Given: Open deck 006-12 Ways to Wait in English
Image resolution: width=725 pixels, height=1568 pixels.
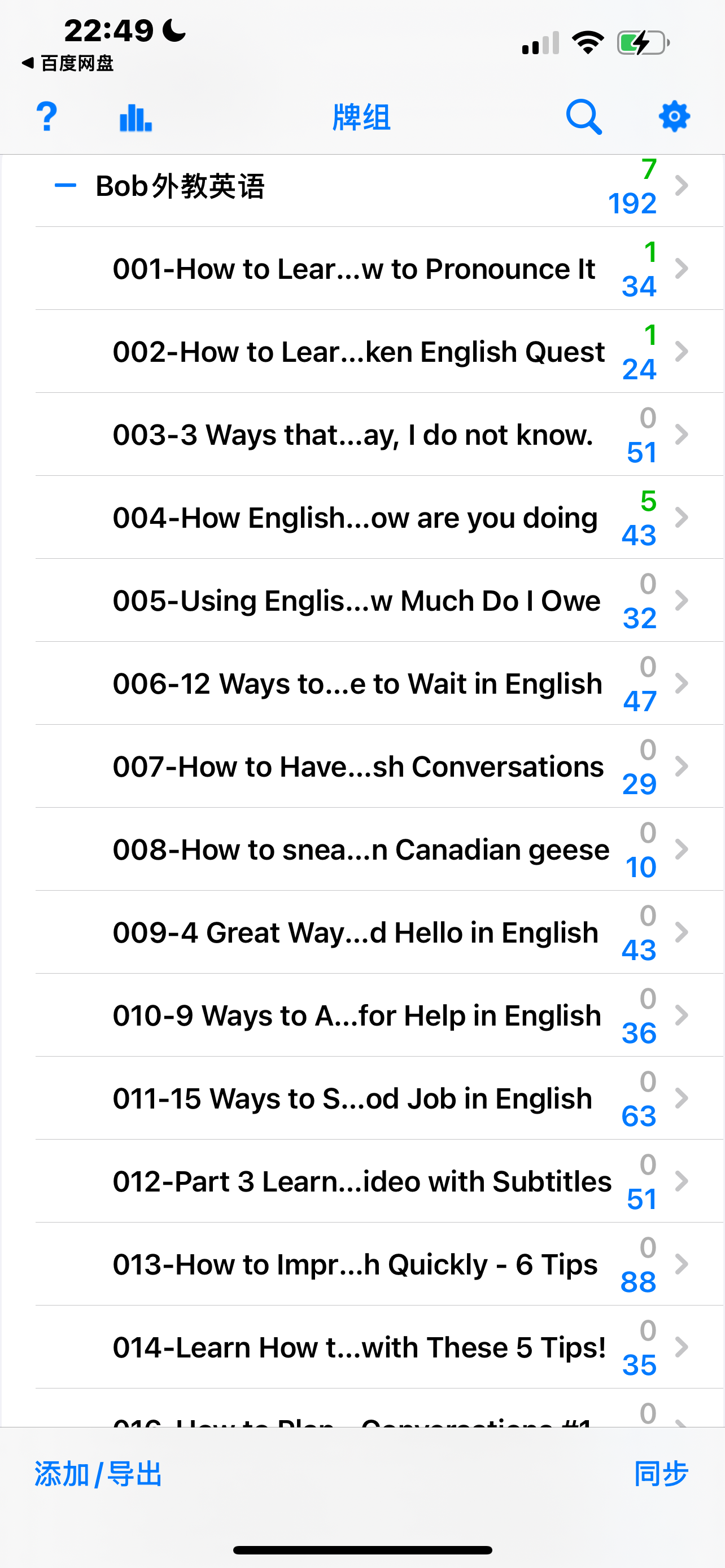Looking at the screenshot, I should coord(357,684).
